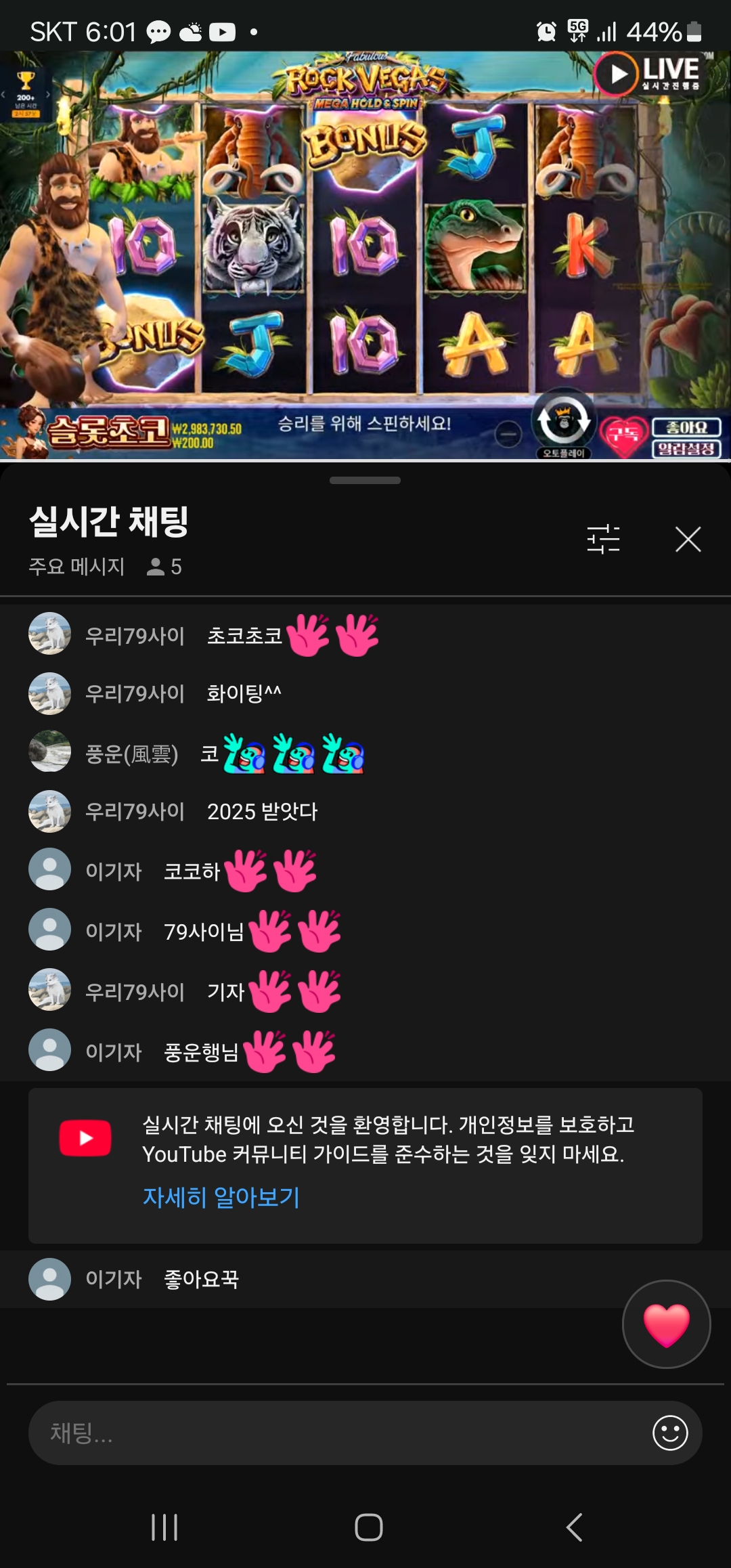This screenshot has width=731, height=1568.
Task: Switch the 주요 메시지 chat mode
Action: click(x=77, y=566)
